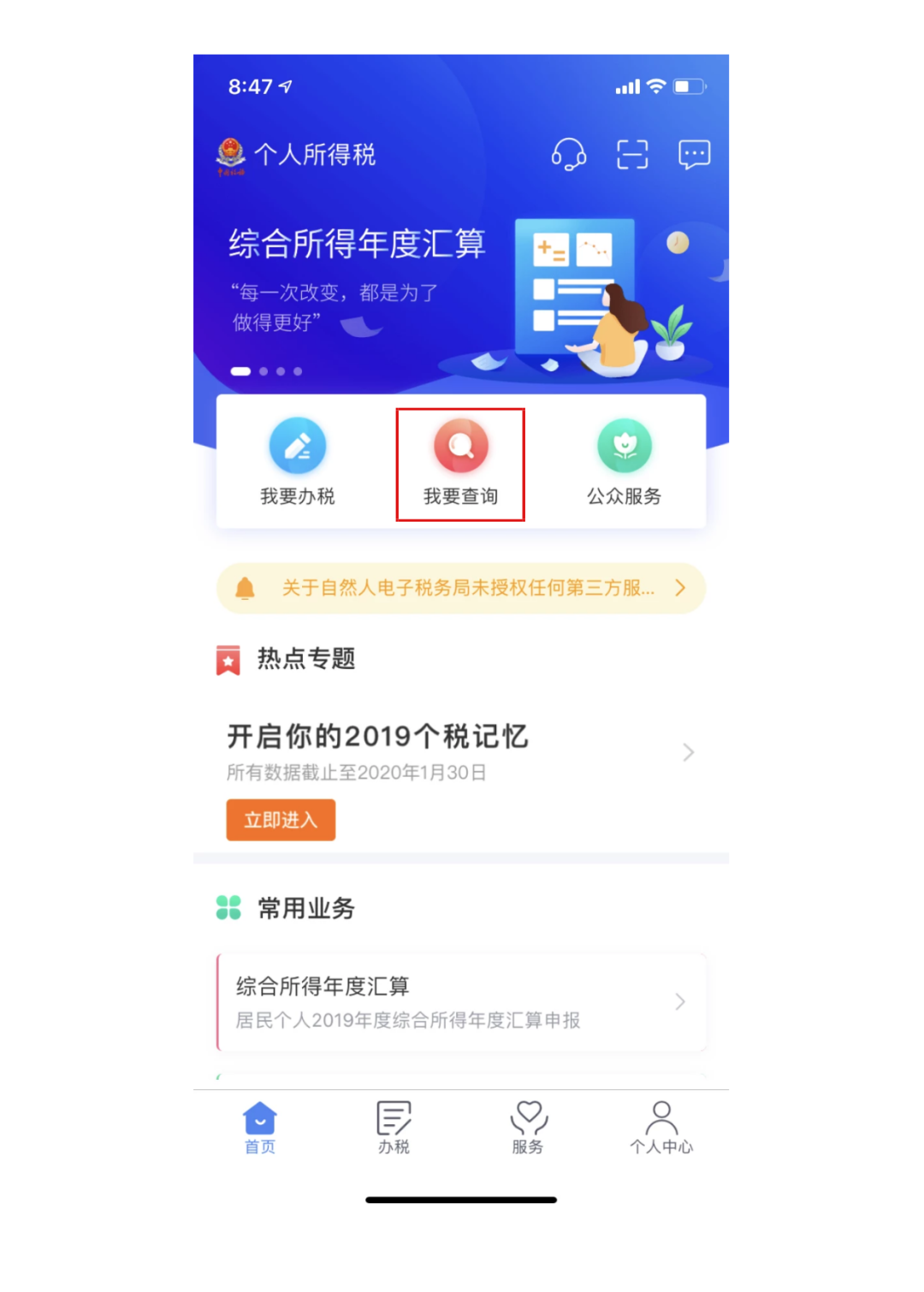Image resolution: width=924 pixels, height=1292 pixels.
Task: Switch to the 办税 tab
Action: [394, 1128]
